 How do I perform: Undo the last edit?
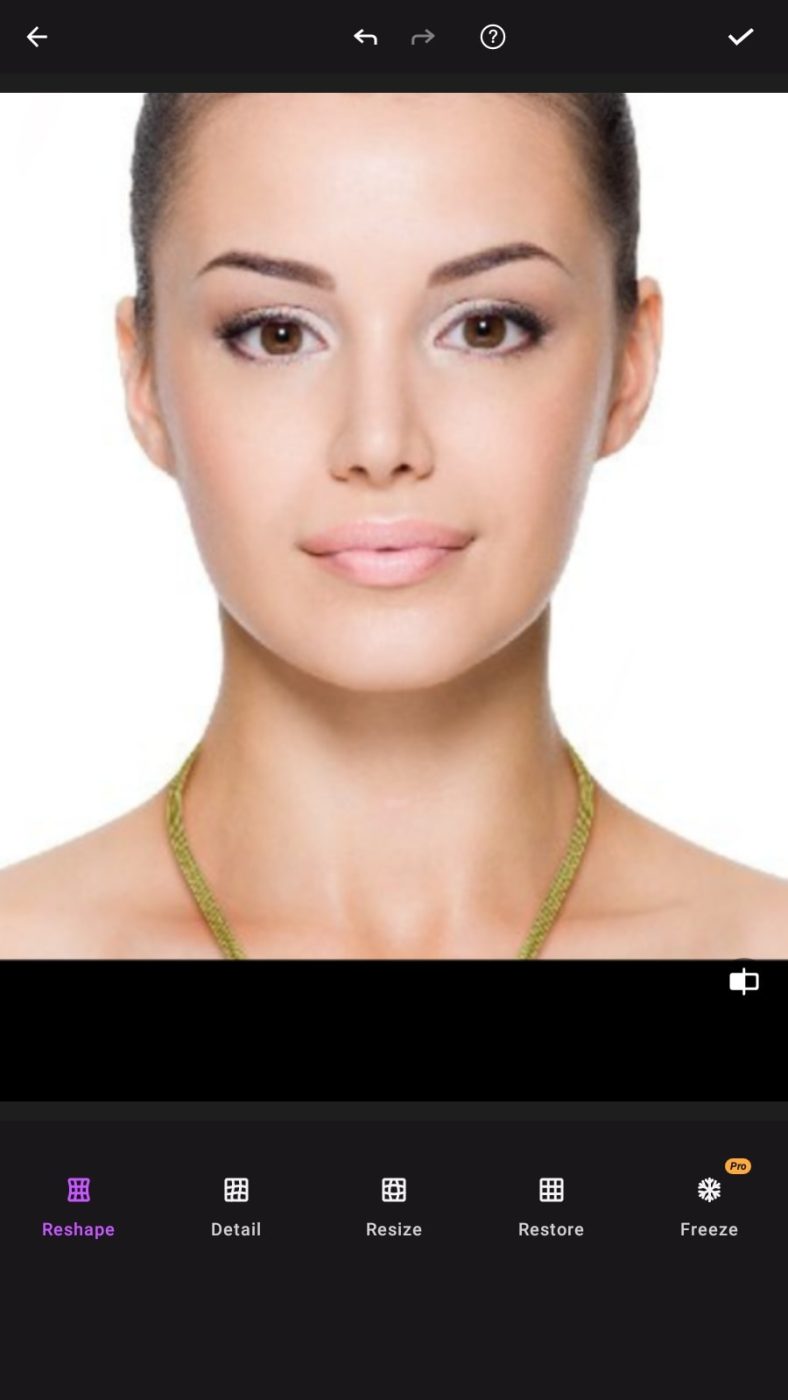point(365,36)
